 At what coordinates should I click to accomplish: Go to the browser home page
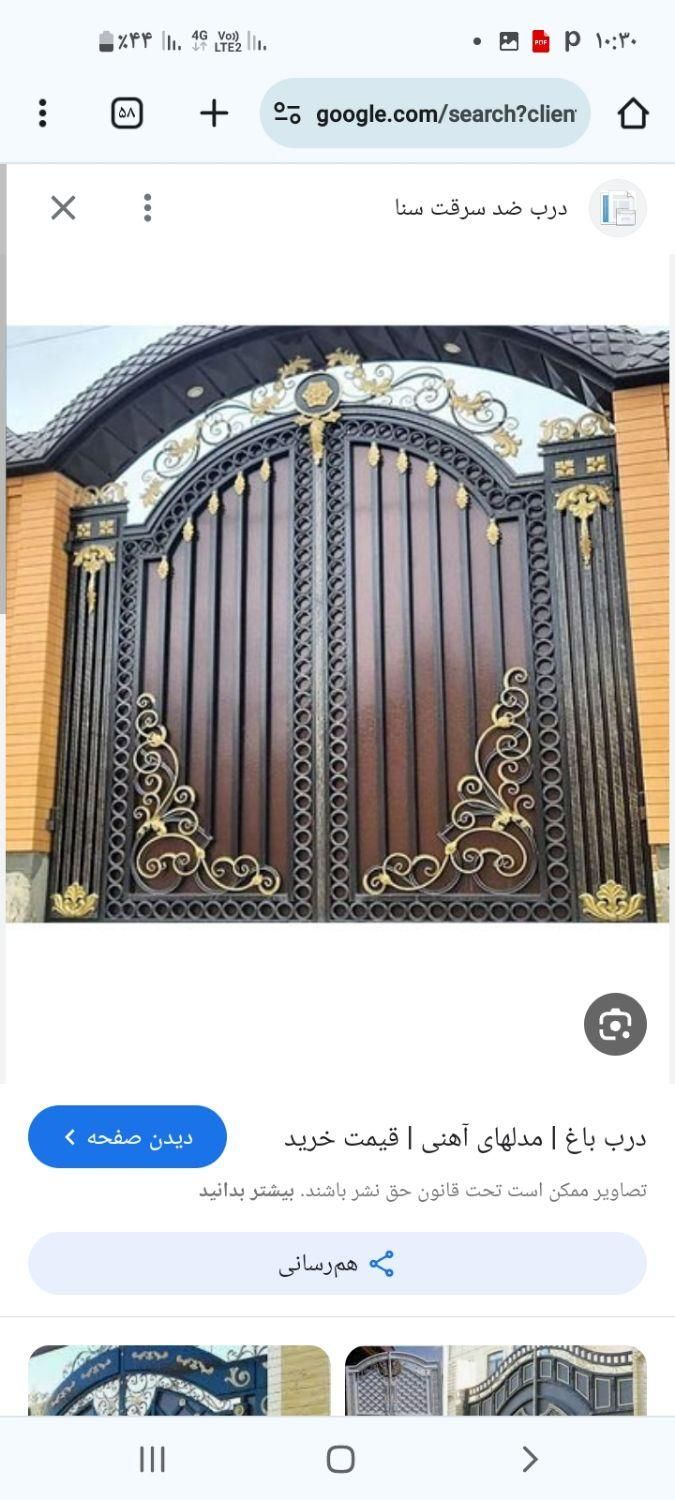pyautogui.click(x=633, y=113)
